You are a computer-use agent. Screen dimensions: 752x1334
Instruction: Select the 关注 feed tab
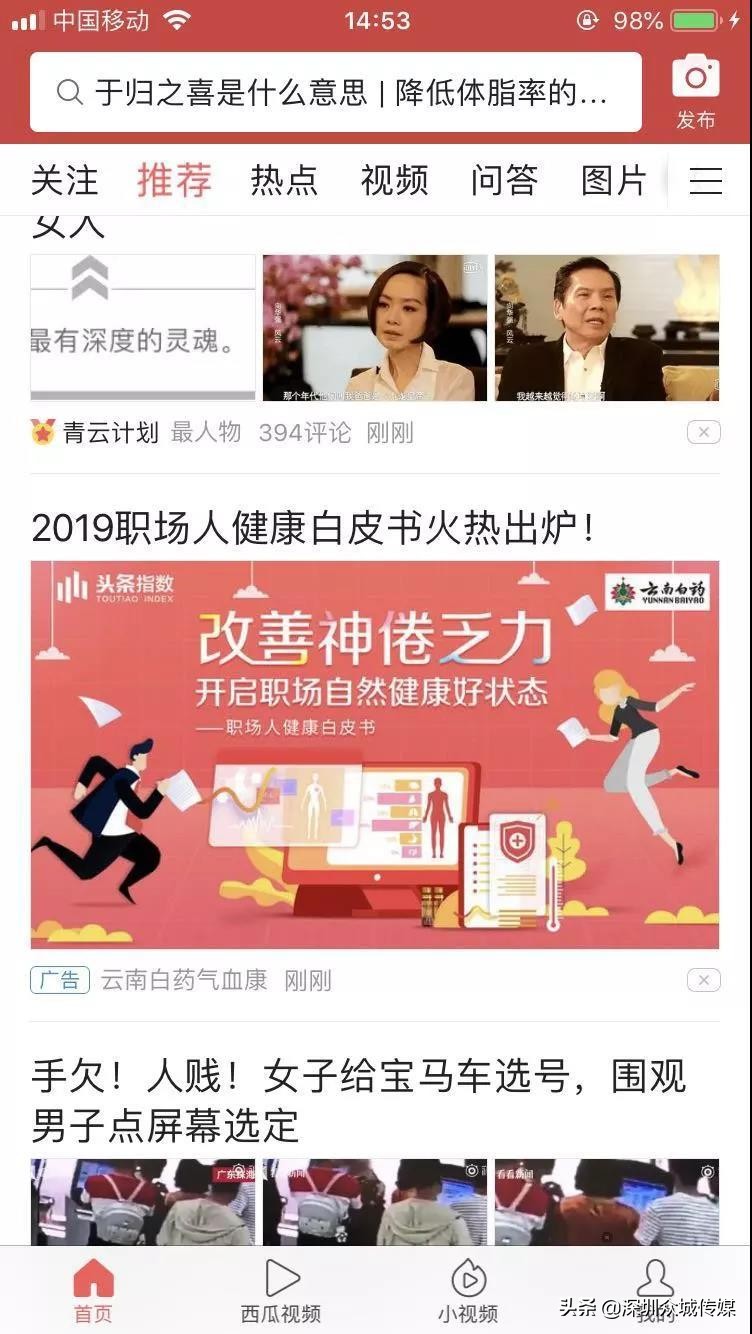tap(64, 180)
